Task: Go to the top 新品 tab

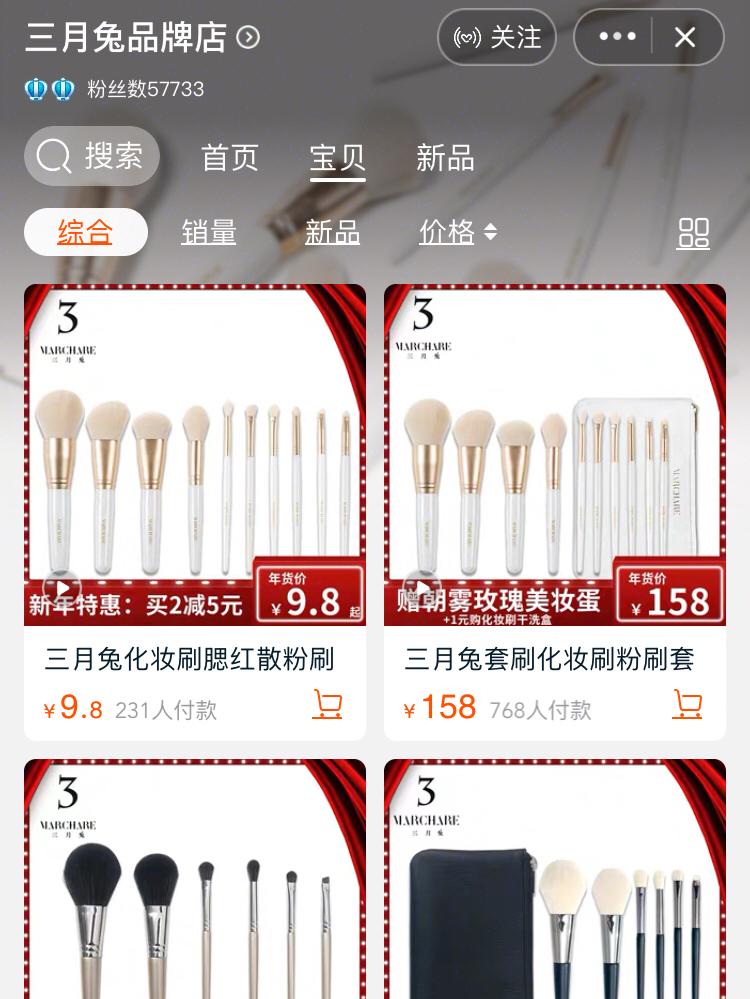Action: click(445, 158)
